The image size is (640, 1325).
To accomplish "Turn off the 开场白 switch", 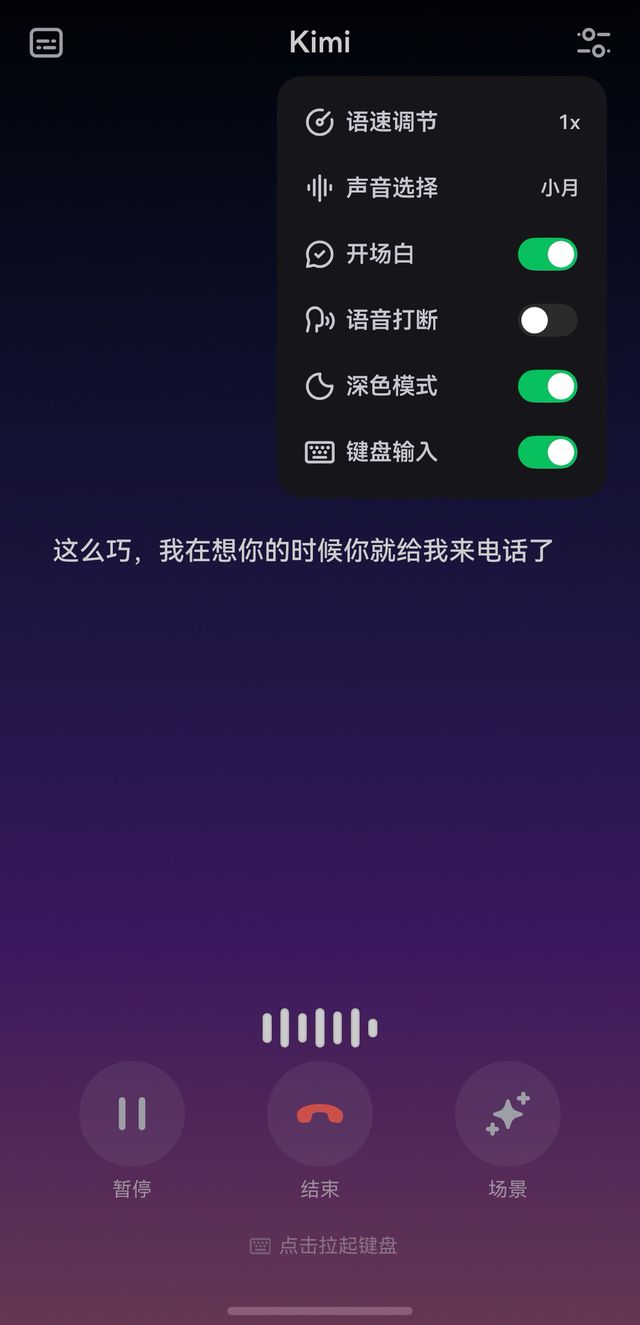I will tap(547, 254).
